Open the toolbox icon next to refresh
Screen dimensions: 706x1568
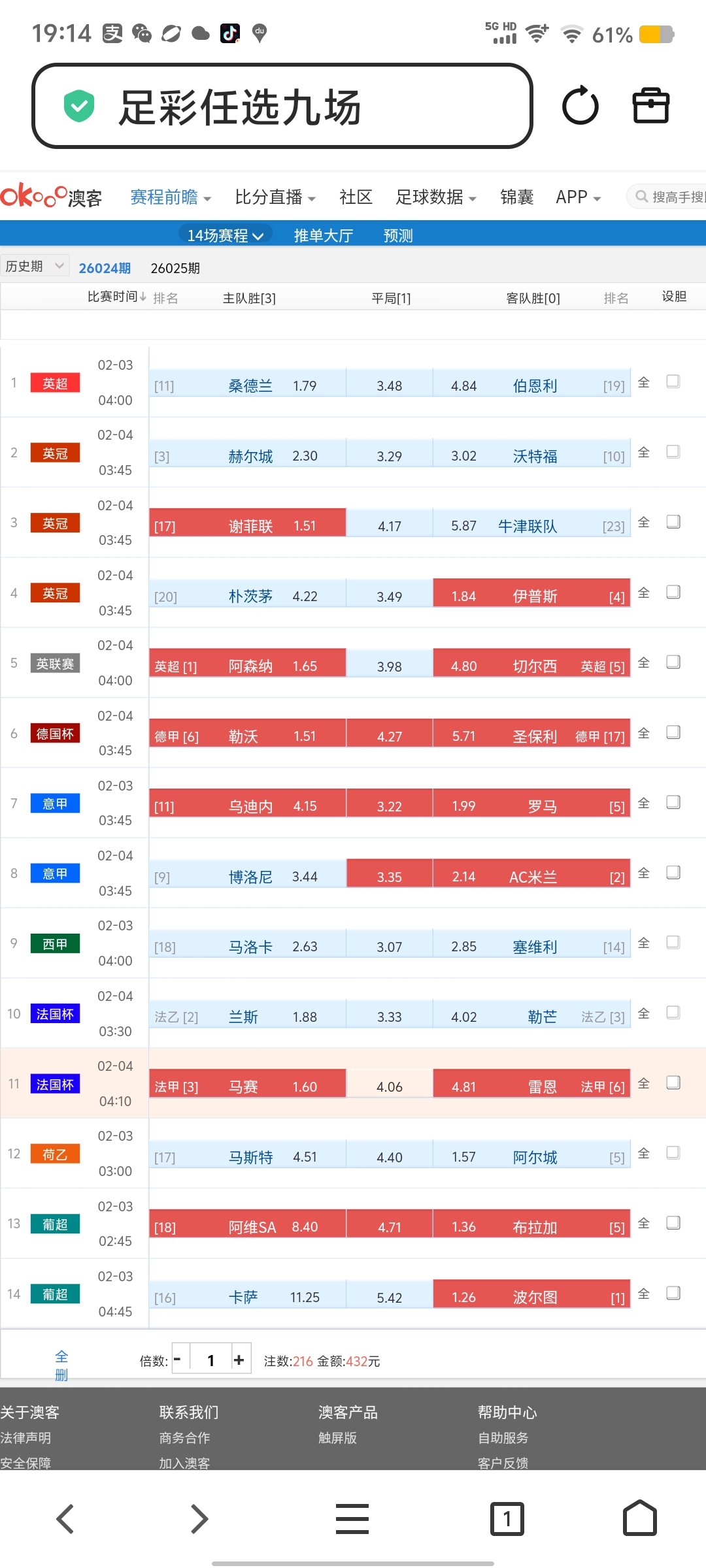[x=650, y=106]
